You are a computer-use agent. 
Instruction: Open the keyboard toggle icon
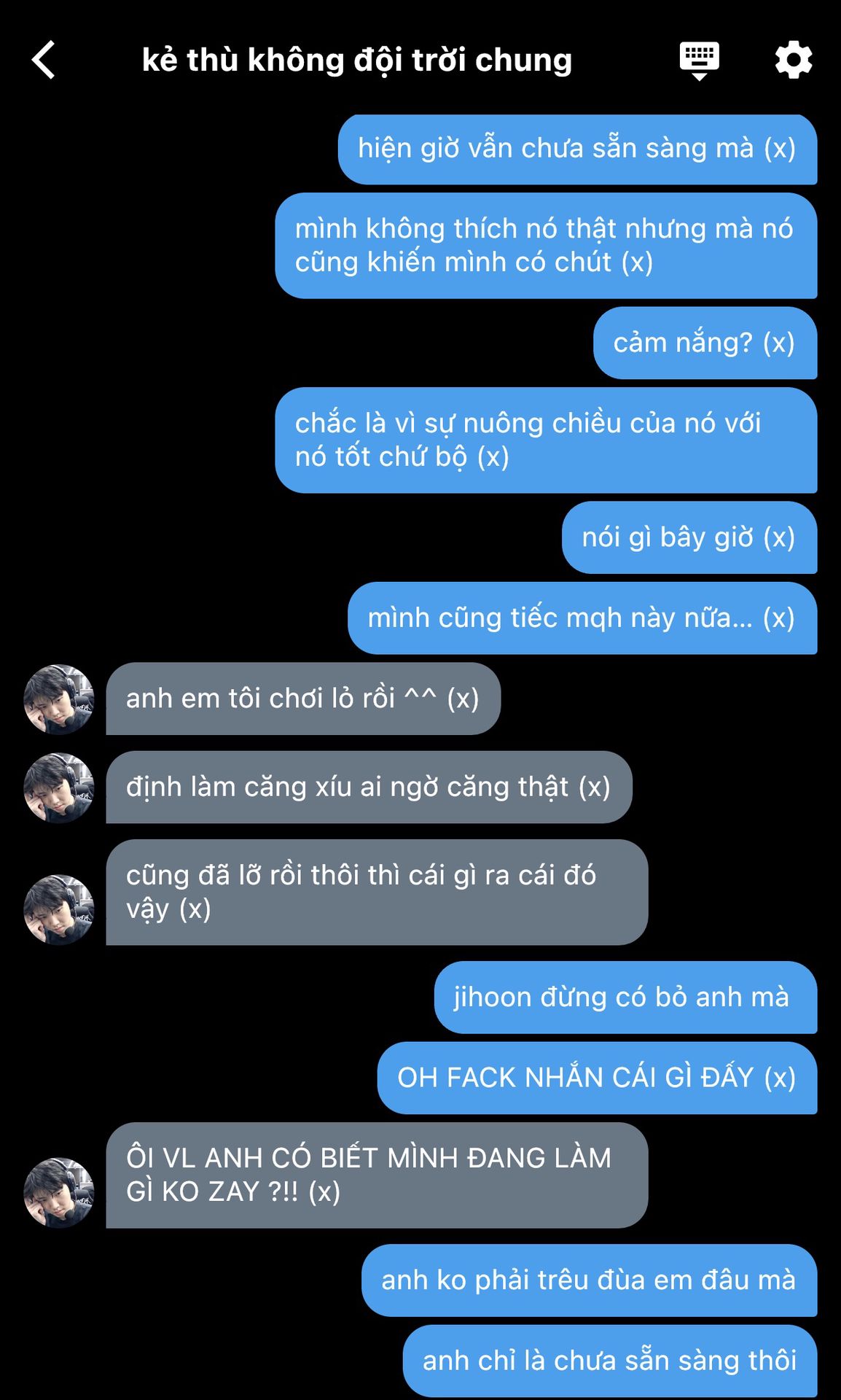coord(699,60)
